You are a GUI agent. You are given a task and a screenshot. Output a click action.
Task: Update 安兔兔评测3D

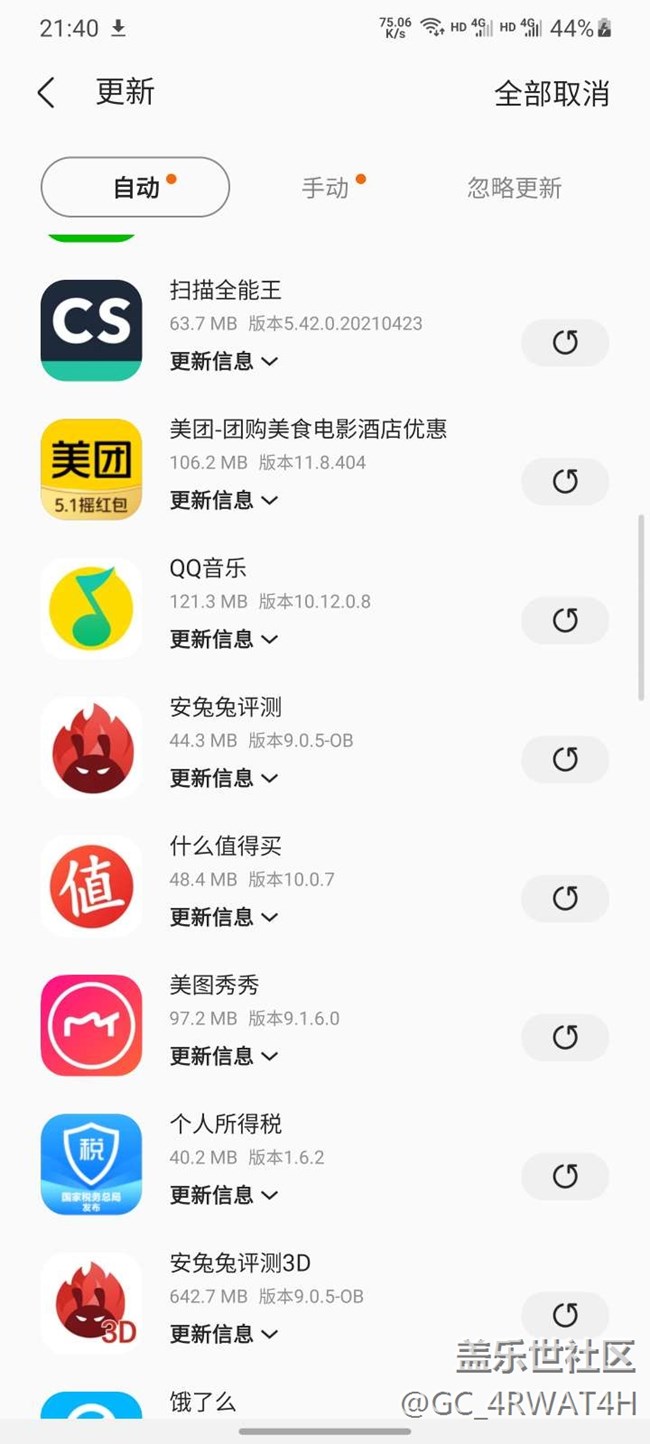[x=565, y=1314]
